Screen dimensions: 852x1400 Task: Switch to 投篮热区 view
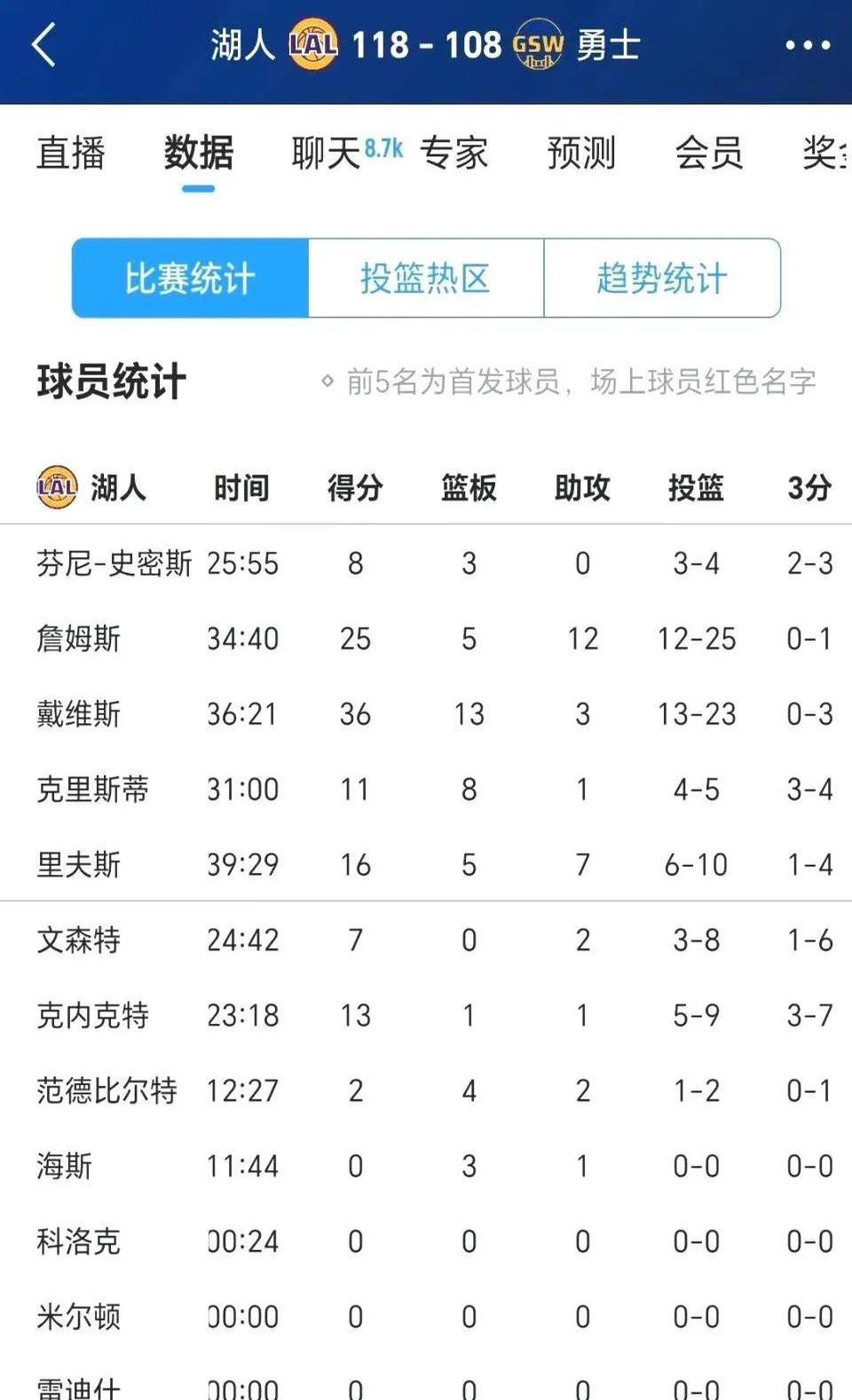(426, 279)
